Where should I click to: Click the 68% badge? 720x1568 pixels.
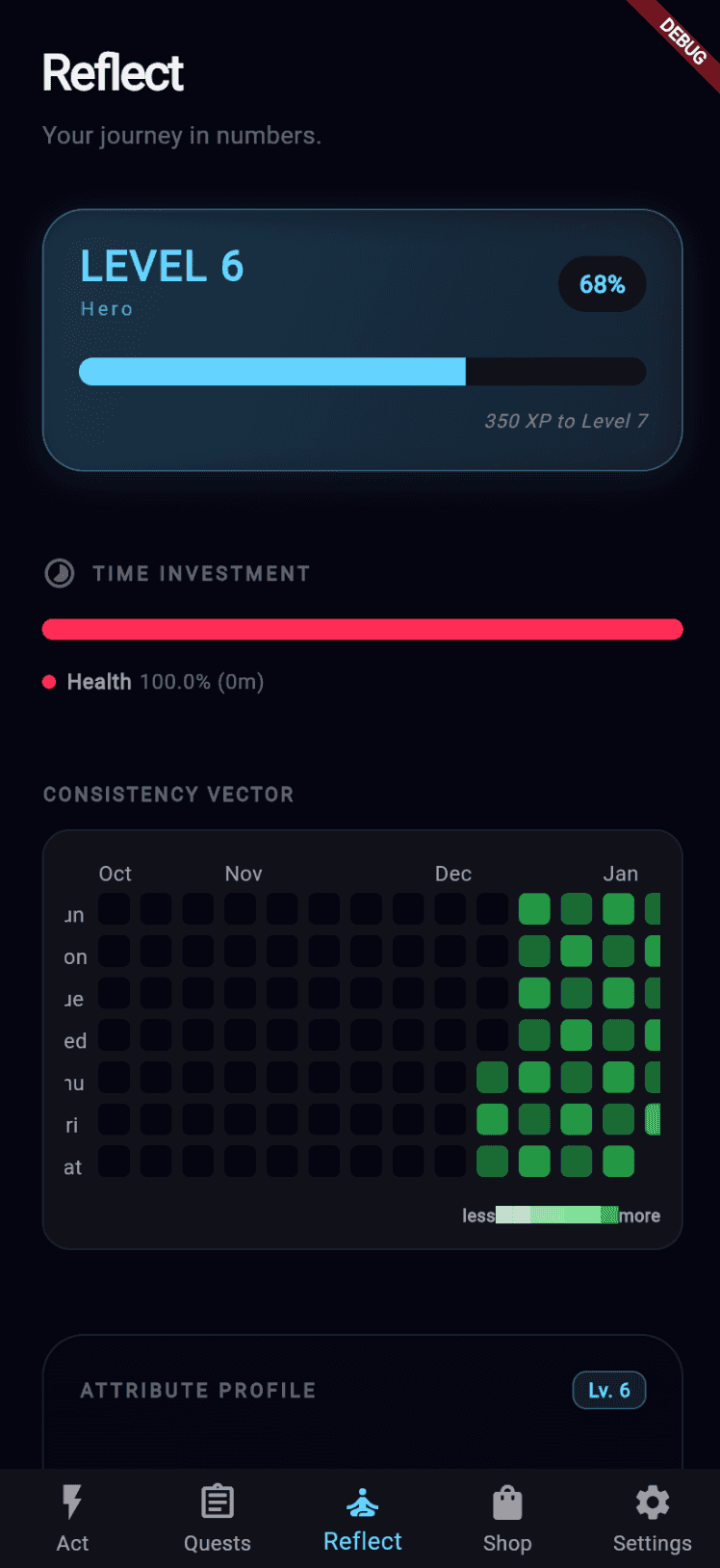click(602, 284)
